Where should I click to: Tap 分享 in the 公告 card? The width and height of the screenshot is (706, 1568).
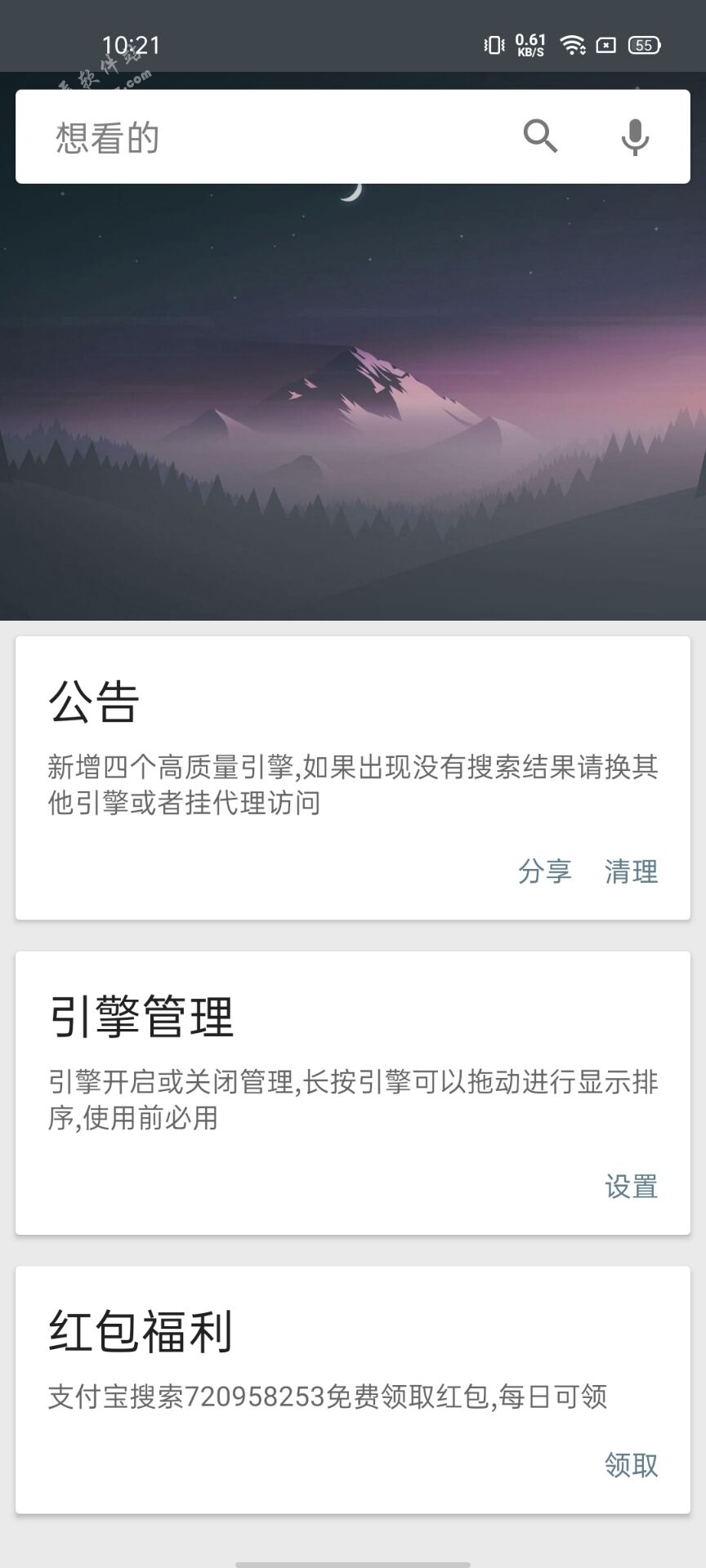[x=545, y=871]
